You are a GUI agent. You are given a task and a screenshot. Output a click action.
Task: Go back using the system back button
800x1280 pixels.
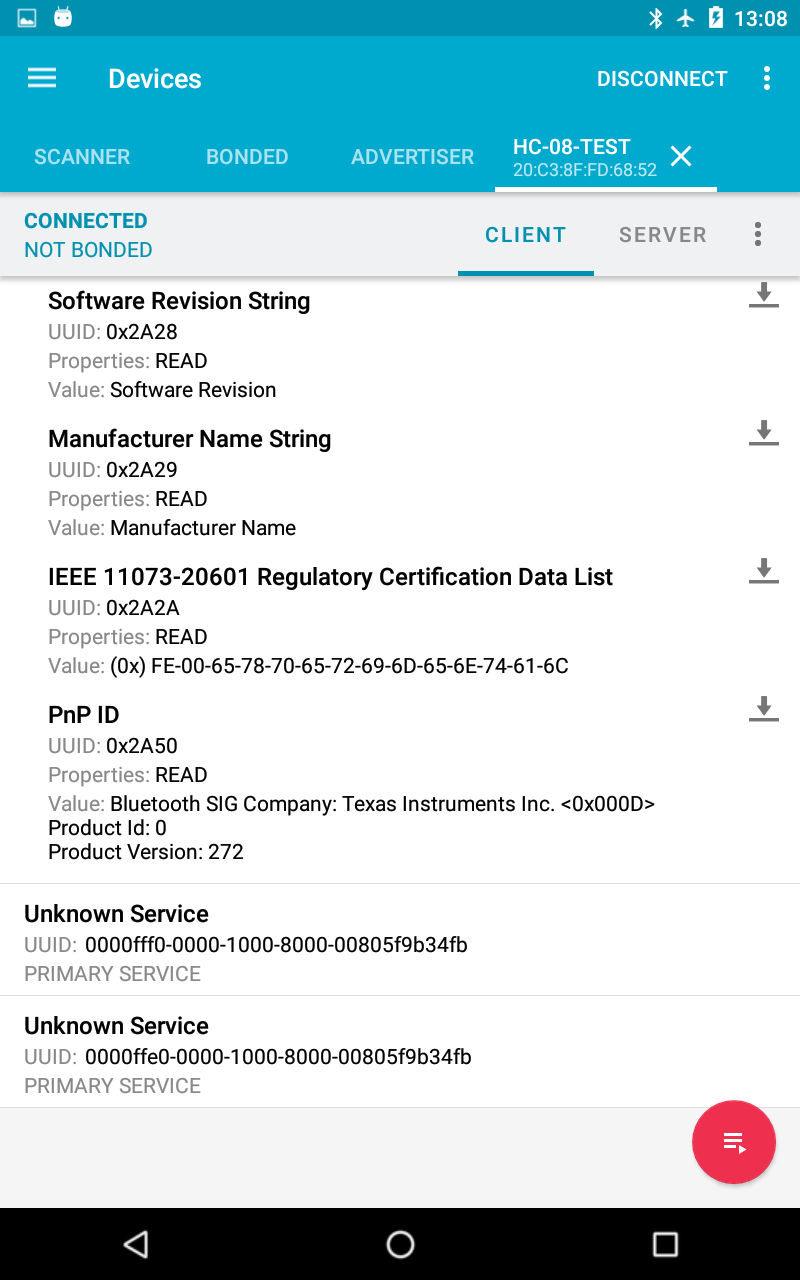(x=135, y=1243)
